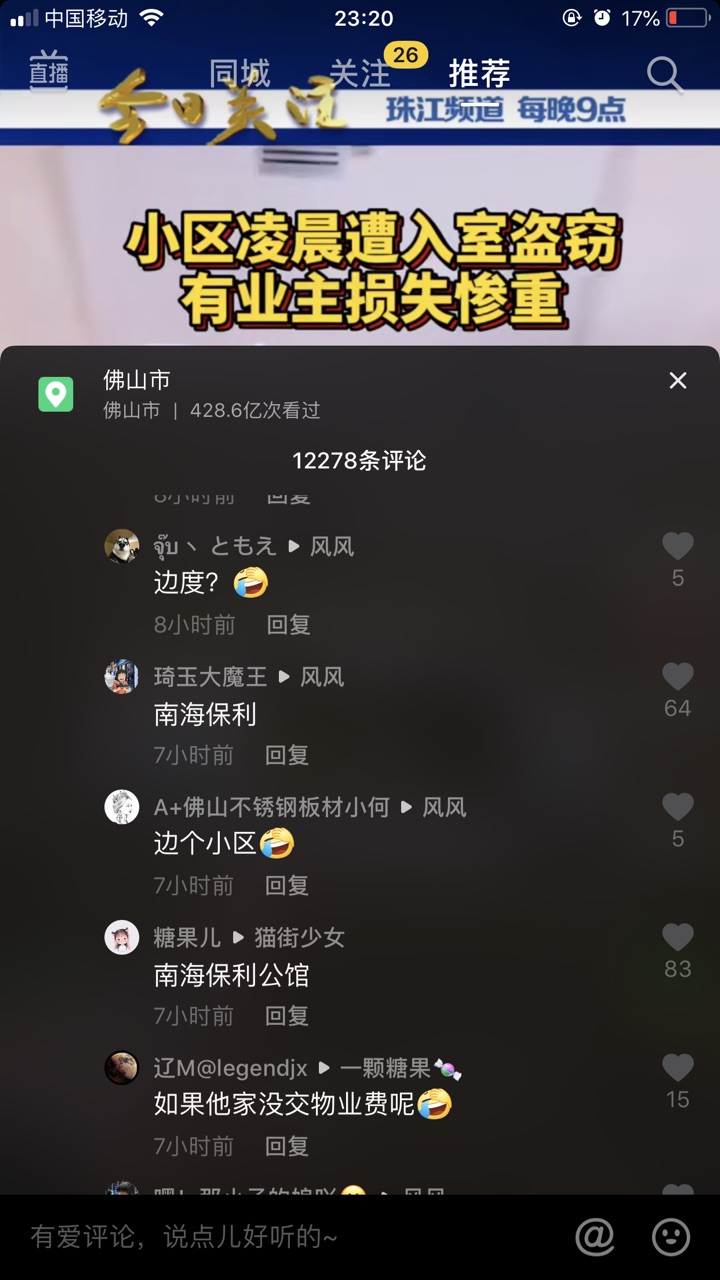720x1280 pixels.
Task: Reply to 糖果儿's comment
Action: (287, 1015)
